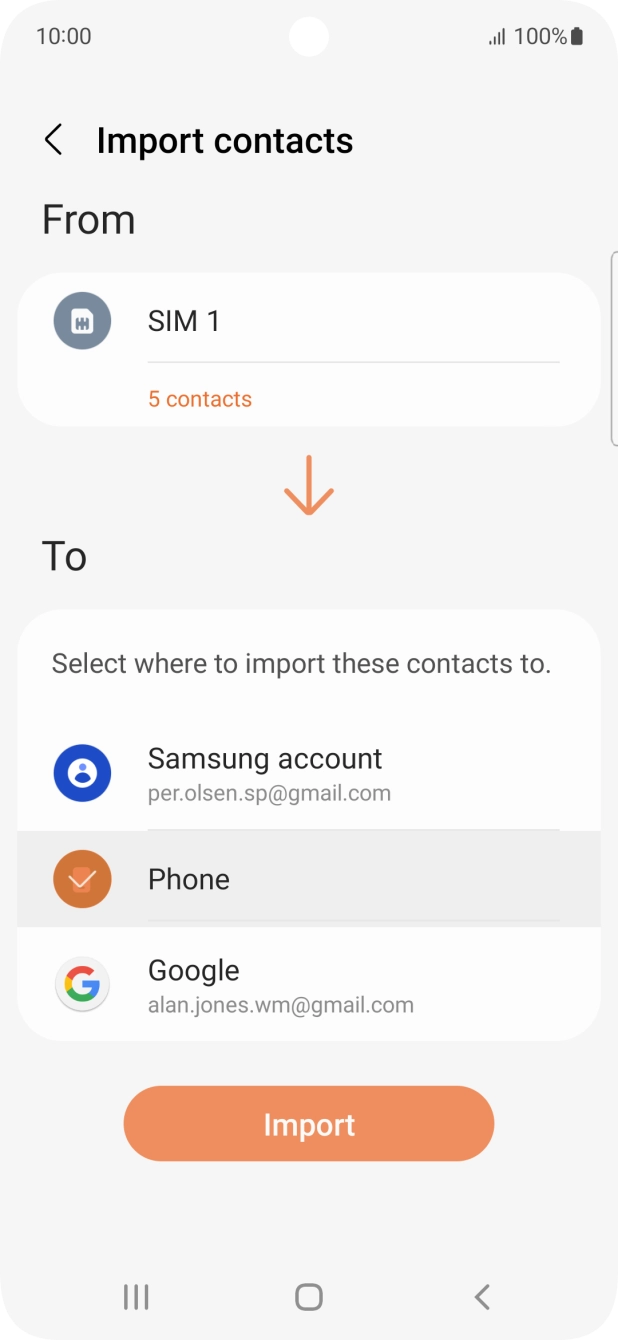Image resolution: width=618 pixels, height=1340 pixels.
Task: Select Samsung account as import destination
Action: (x=308, y=774)
